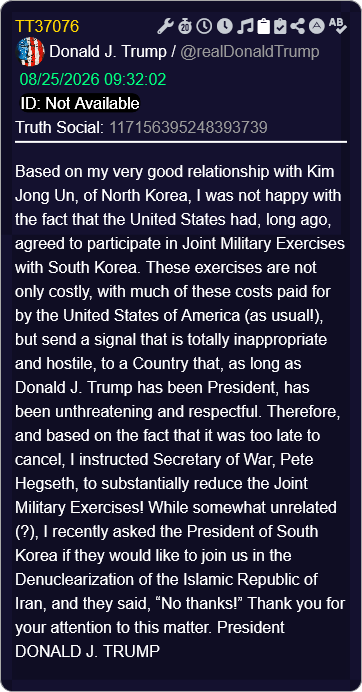362x692 pixels.
Task: Run the AB spell check icon
Action: (338, 26)
